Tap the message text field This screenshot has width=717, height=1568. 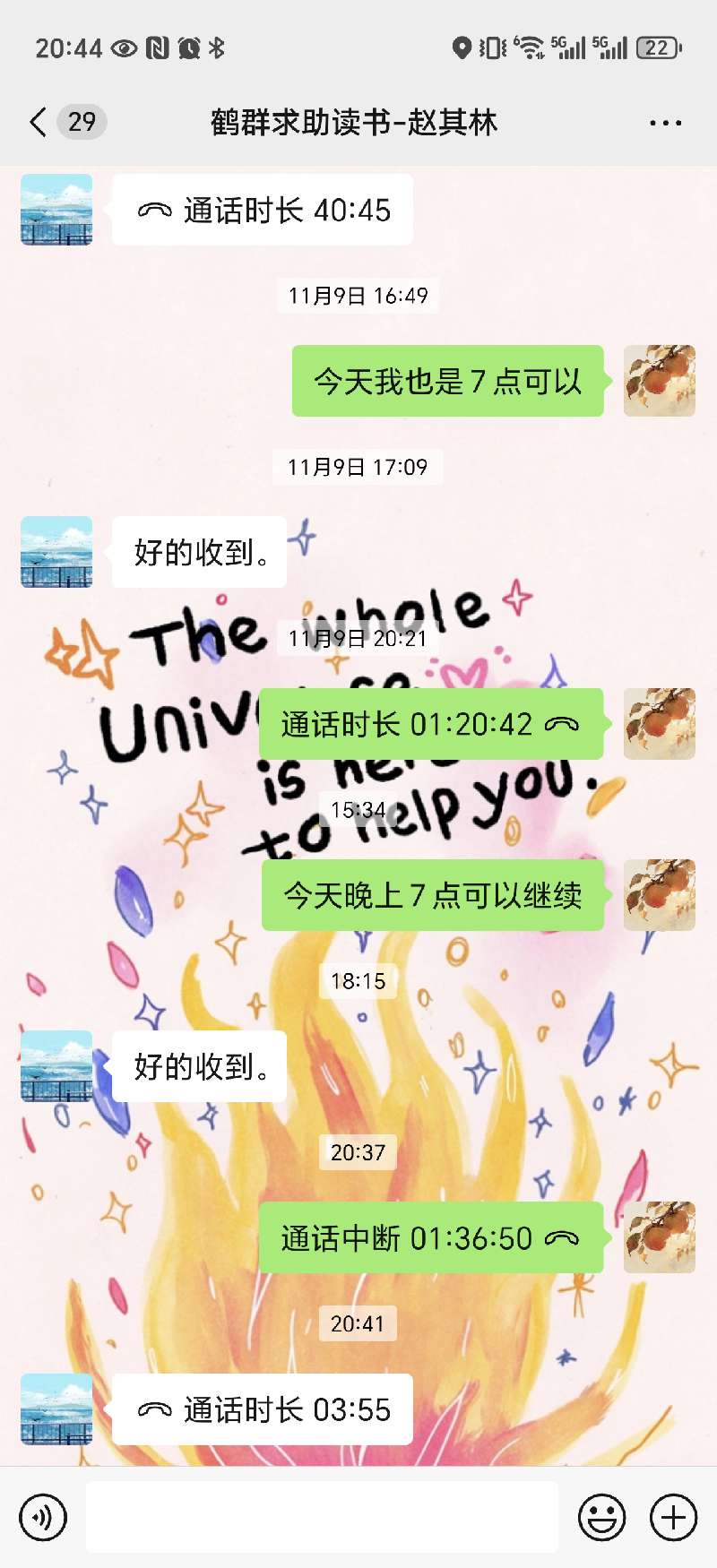(x=322, y=1517)
